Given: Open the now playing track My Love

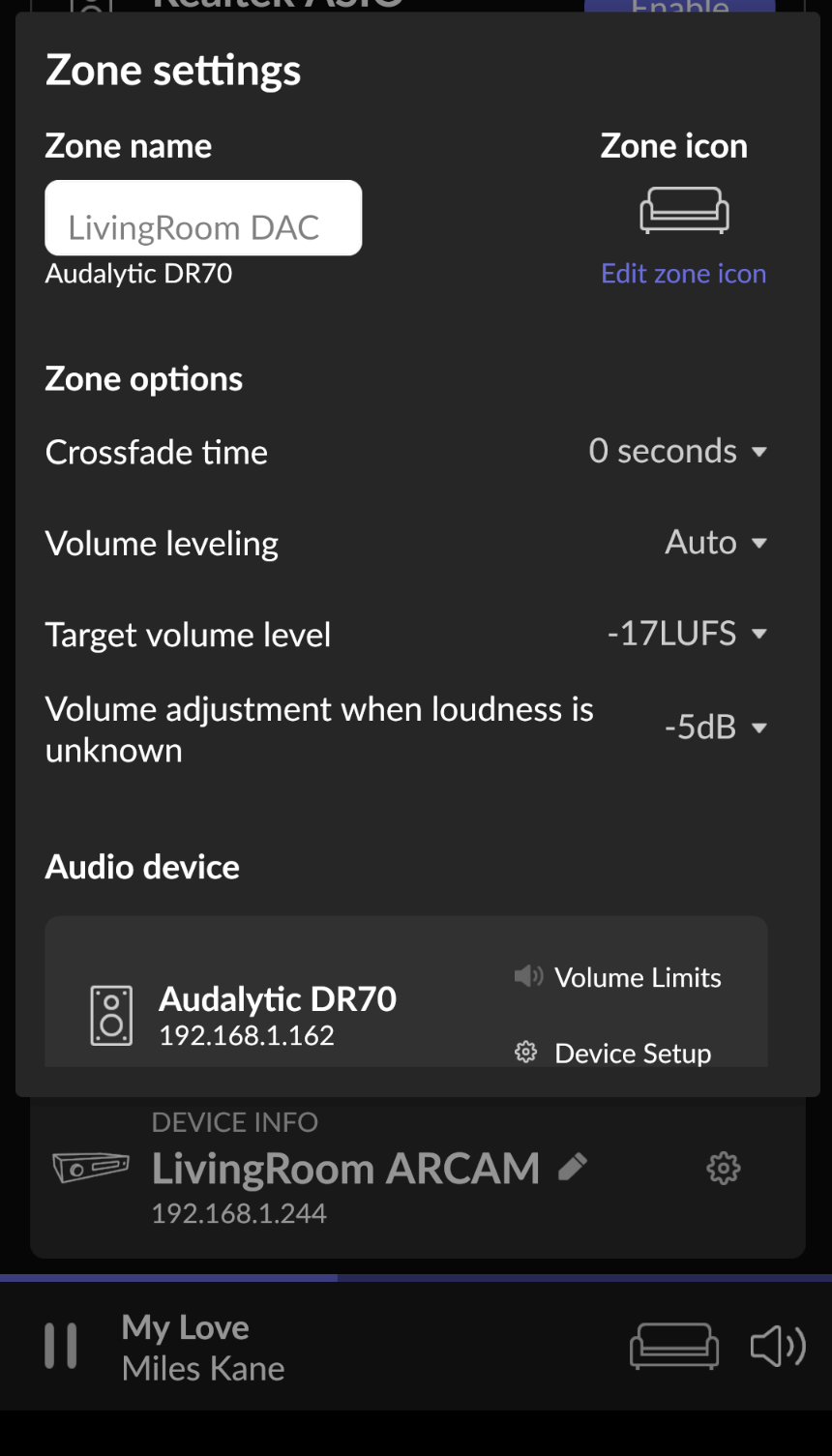Looking at the screenshot, I should [x=203, y=1347].
